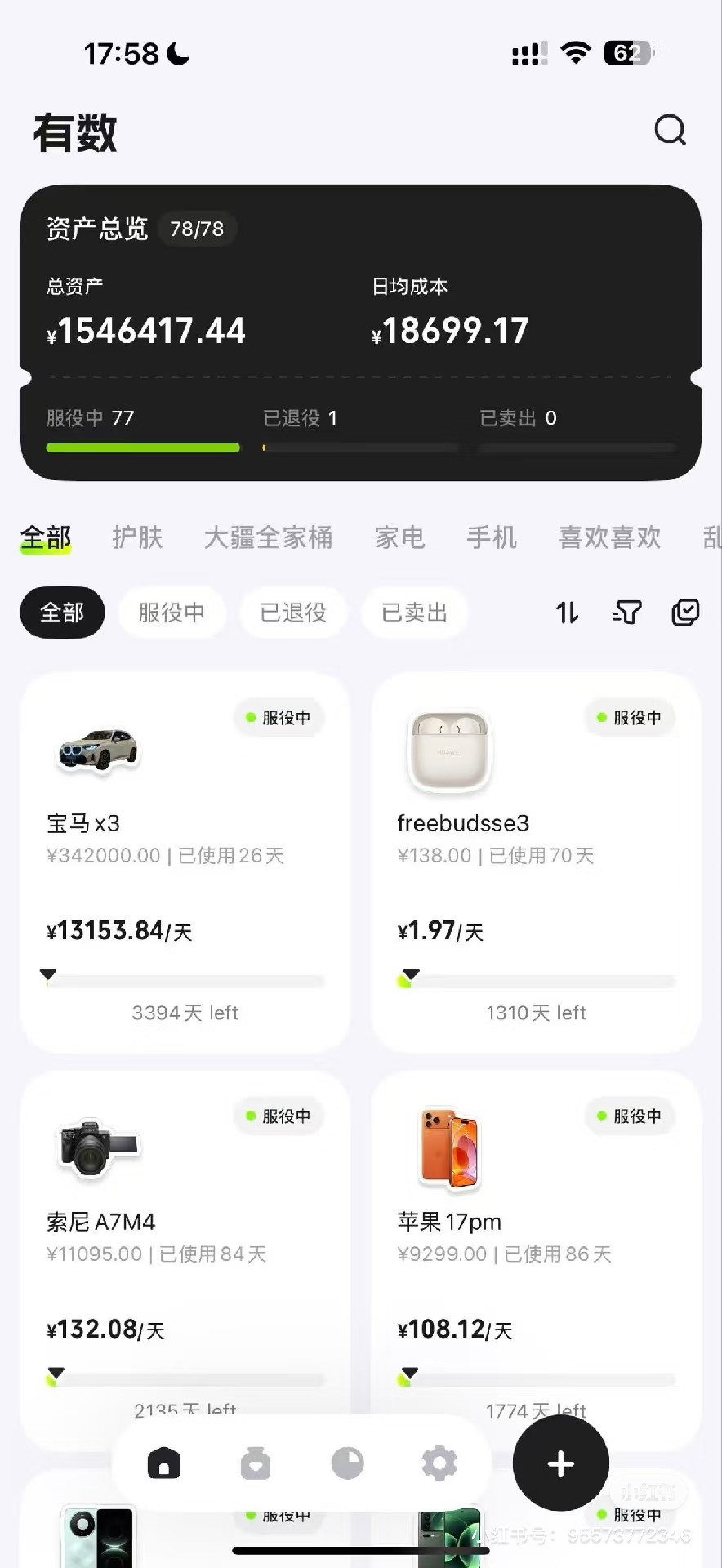
Task: Tap the search magnifier at top right
Action: tap(670, 130)
